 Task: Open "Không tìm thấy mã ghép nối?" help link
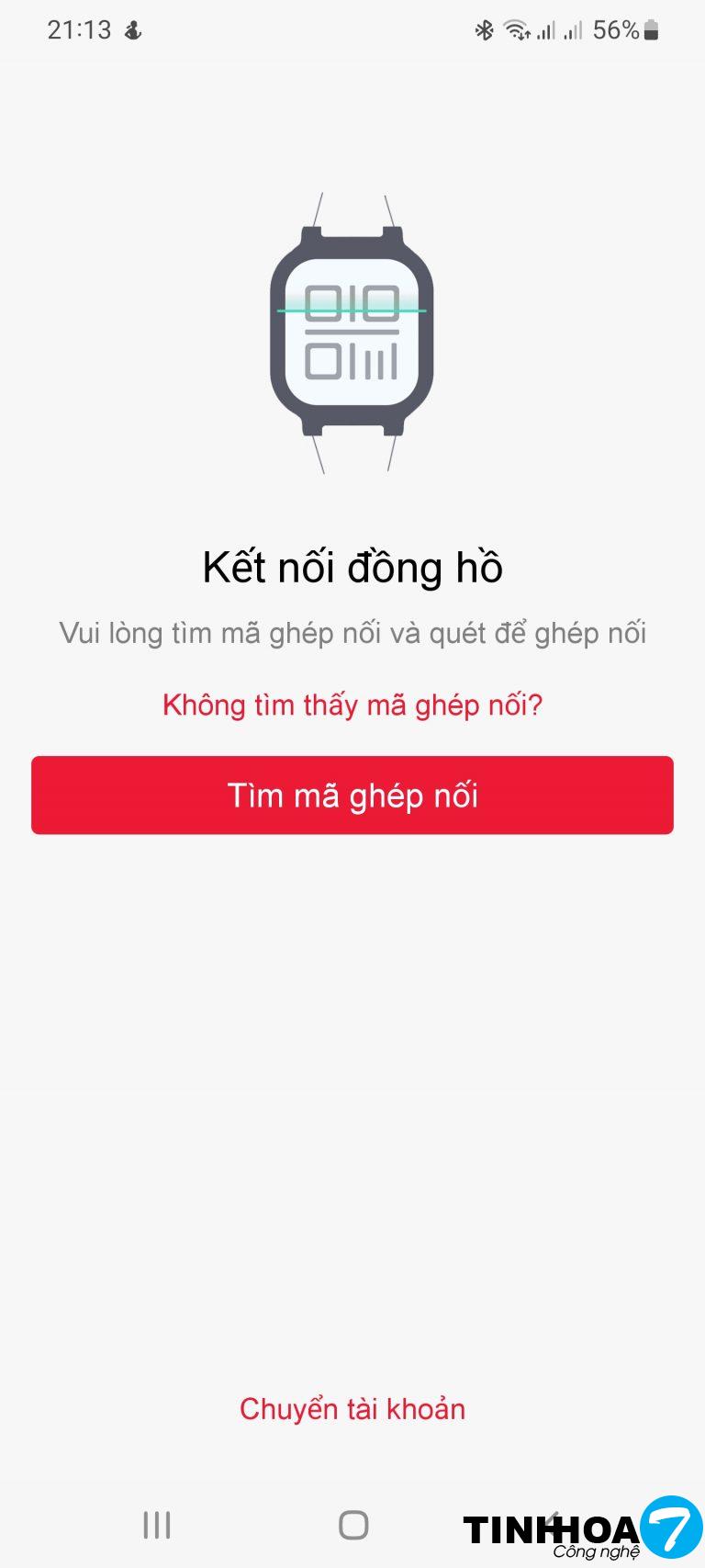[352, 705]
